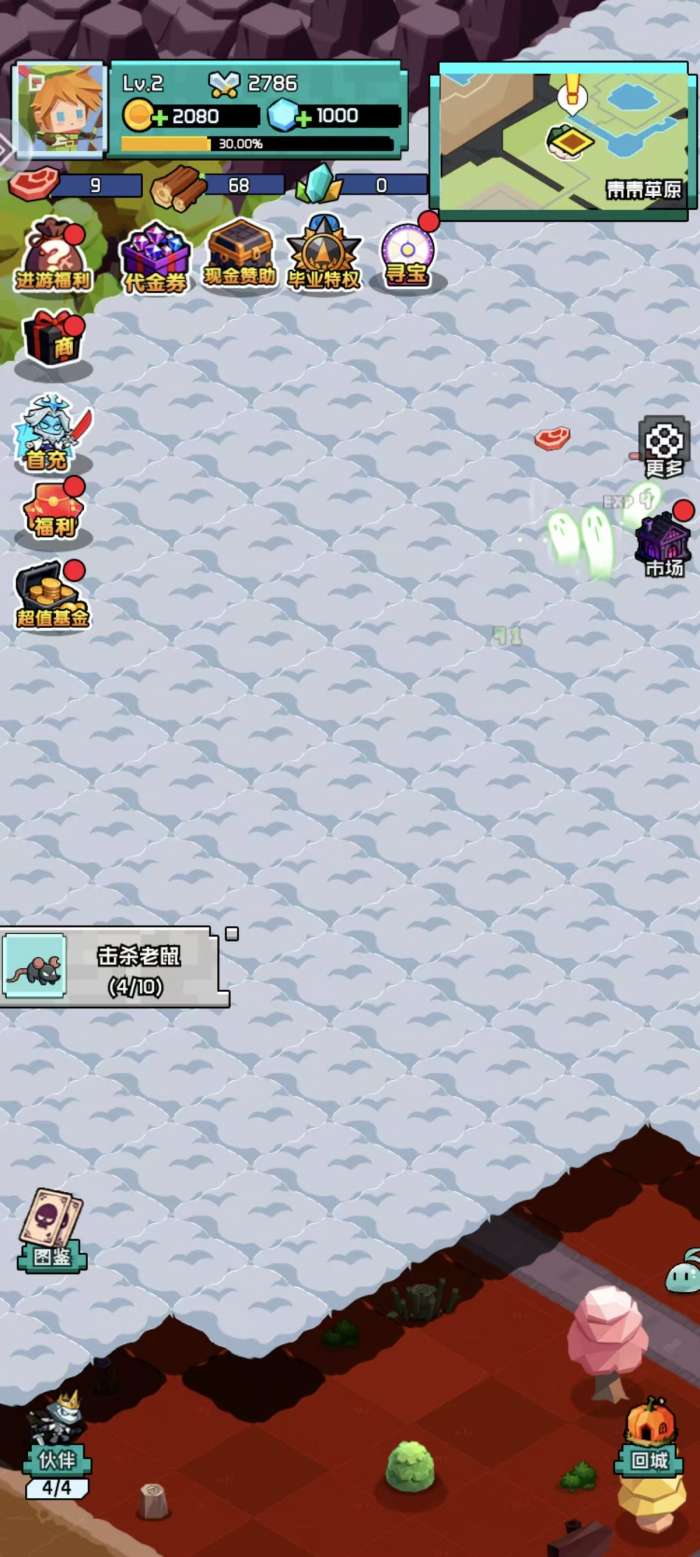Screen dimensions: 700x1557
Task: Open the 商 gift shop
Action: coord(54,341)
